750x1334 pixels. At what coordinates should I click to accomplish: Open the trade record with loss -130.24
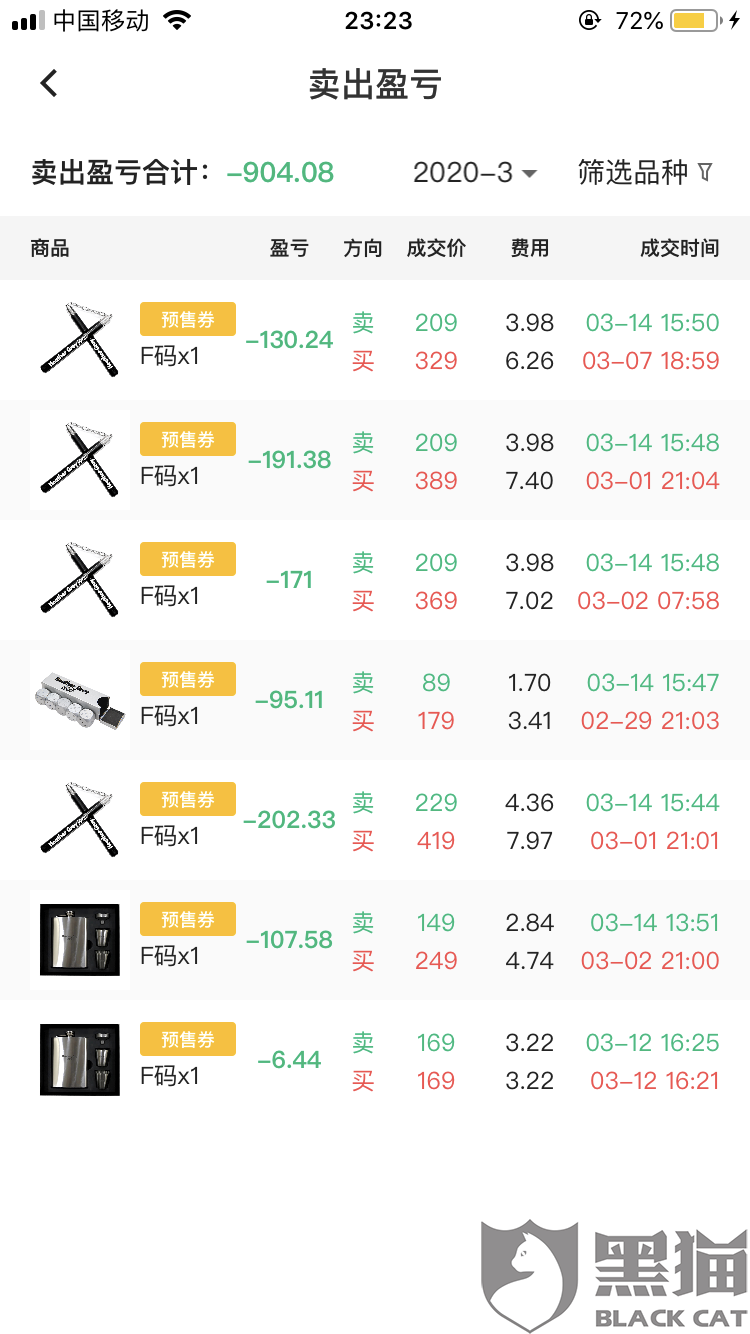[375, 340]
